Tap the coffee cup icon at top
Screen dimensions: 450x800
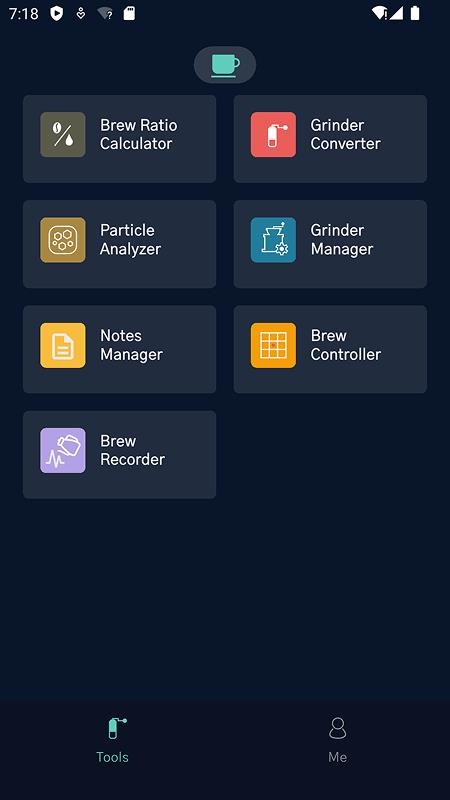[x=225, y=65]
